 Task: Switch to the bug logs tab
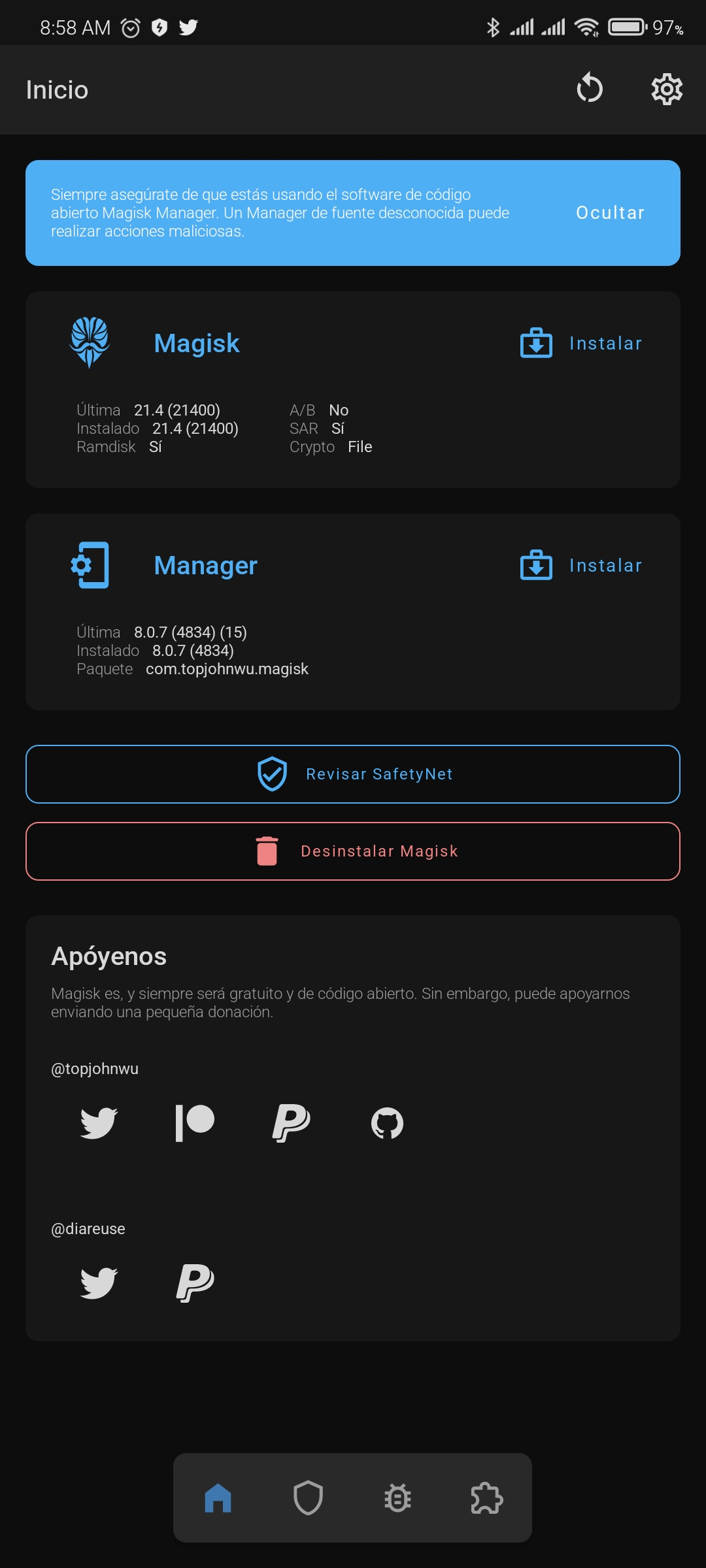[397, 1497]
